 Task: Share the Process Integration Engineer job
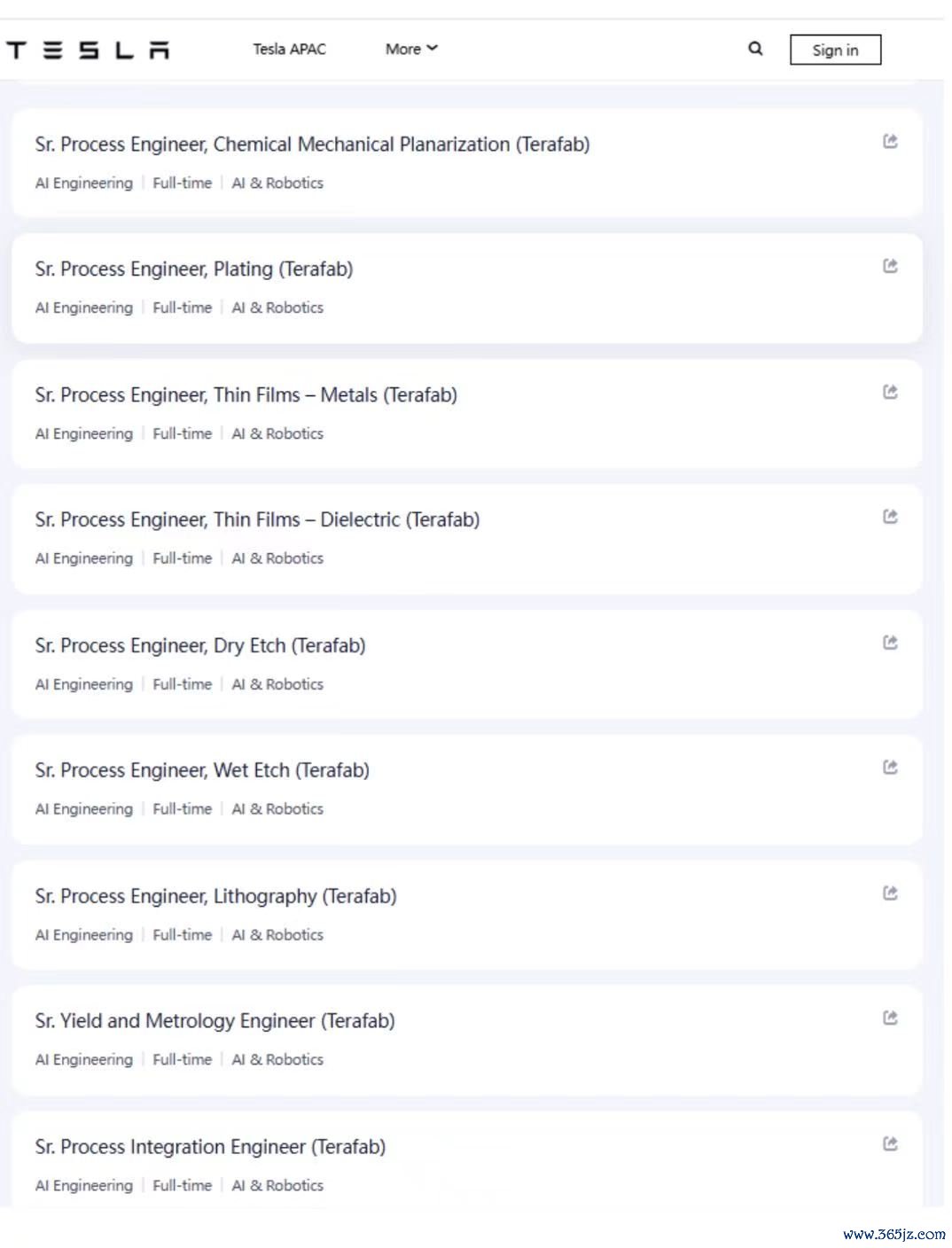(890, 1144)
